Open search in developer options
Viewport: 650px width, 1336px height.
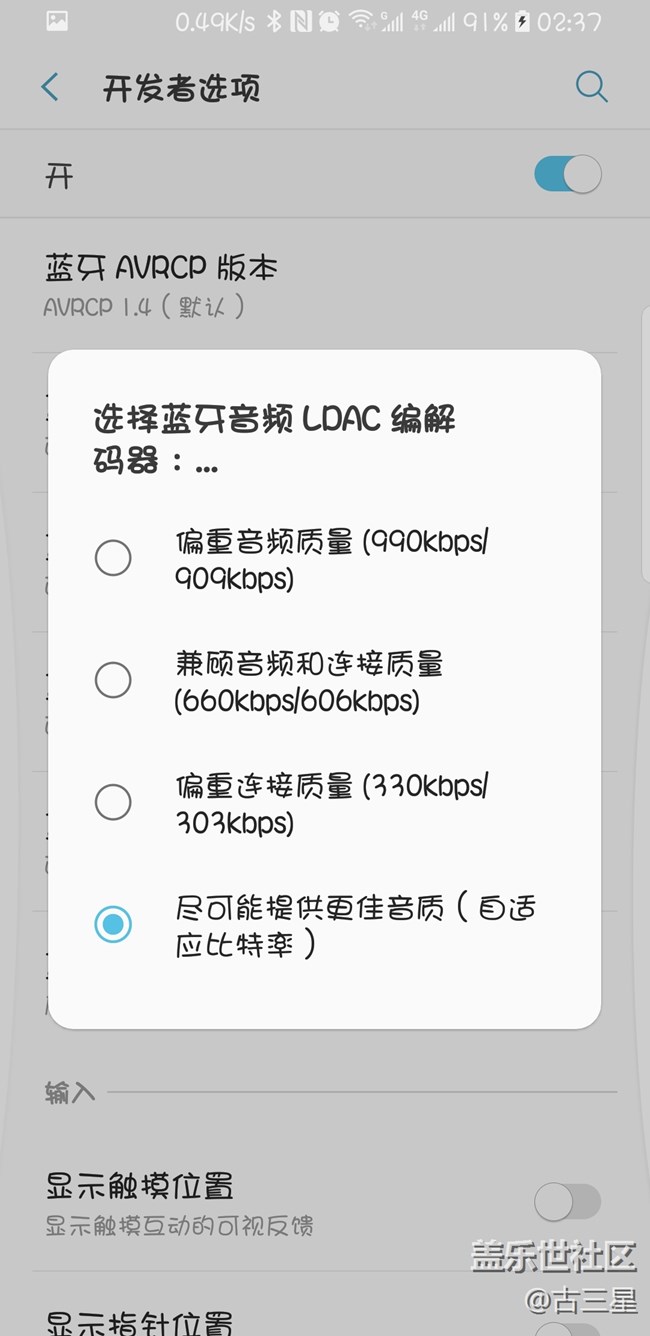coord(591,88)
